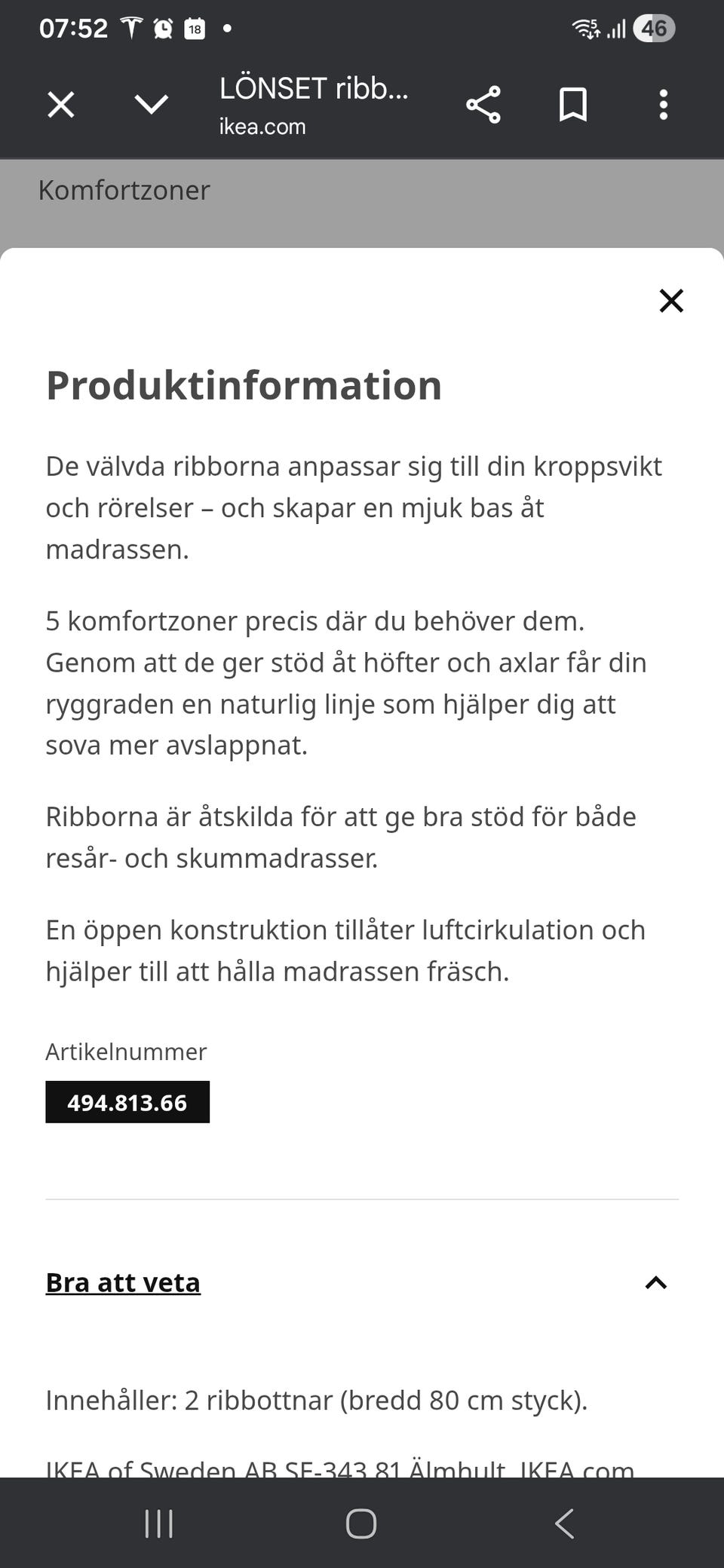Tap the home button in the navigation bar

(x=361, y=1523)
